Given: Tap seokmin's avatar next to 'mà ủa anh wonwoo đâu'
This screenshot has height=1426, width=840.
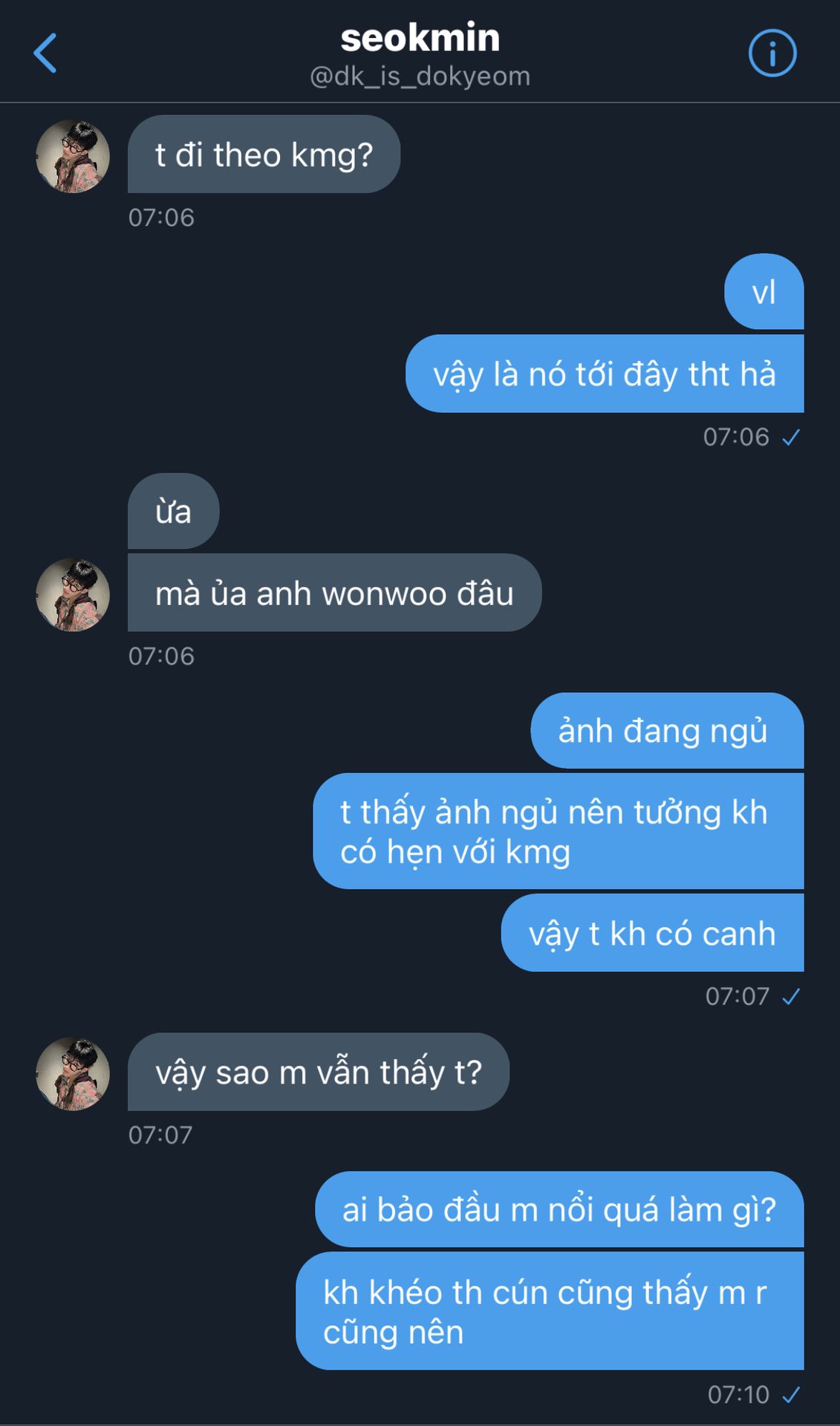Looking at the screenshot, I should (x=73, y=594).
